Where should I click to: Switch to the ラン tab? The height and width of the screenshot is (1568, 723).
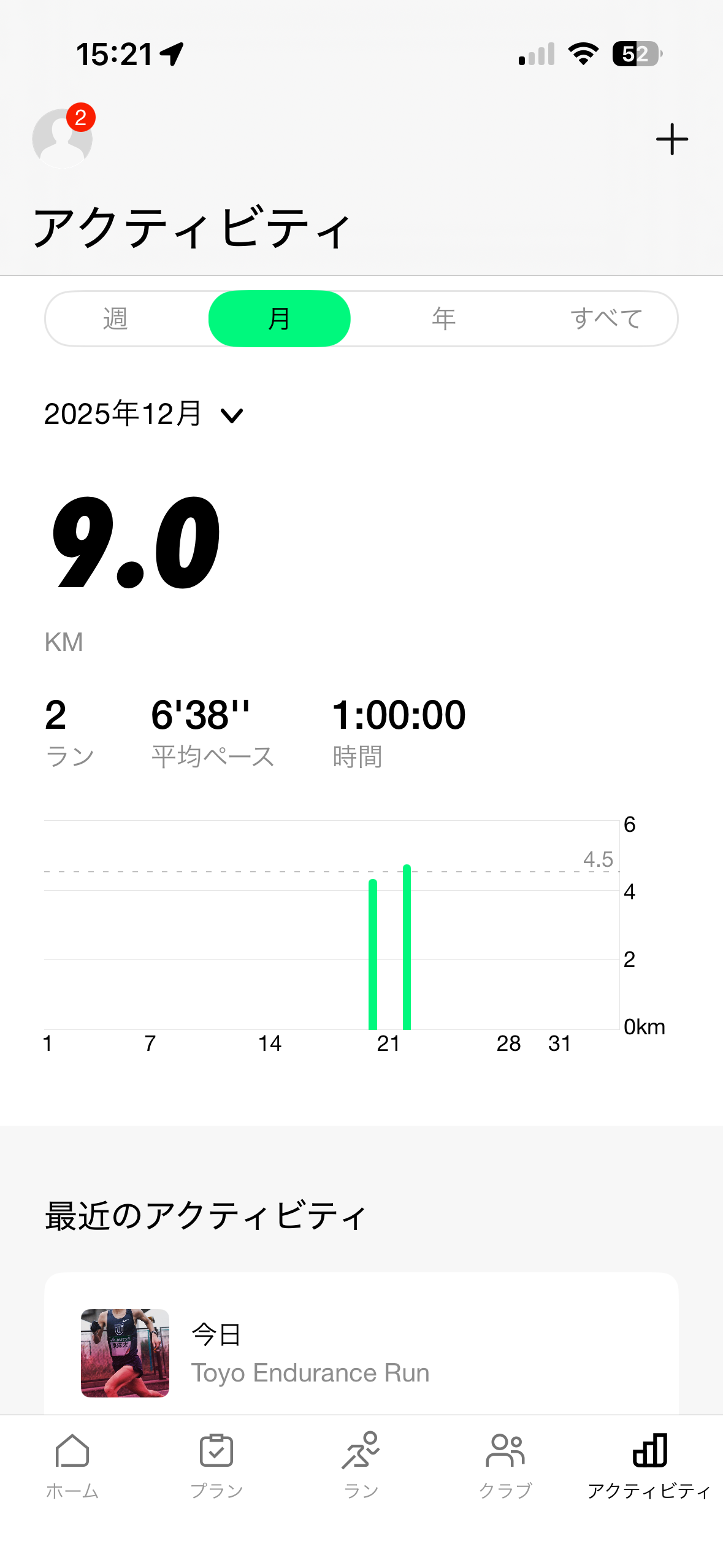pyautogui.click(x=361, y=1465)
